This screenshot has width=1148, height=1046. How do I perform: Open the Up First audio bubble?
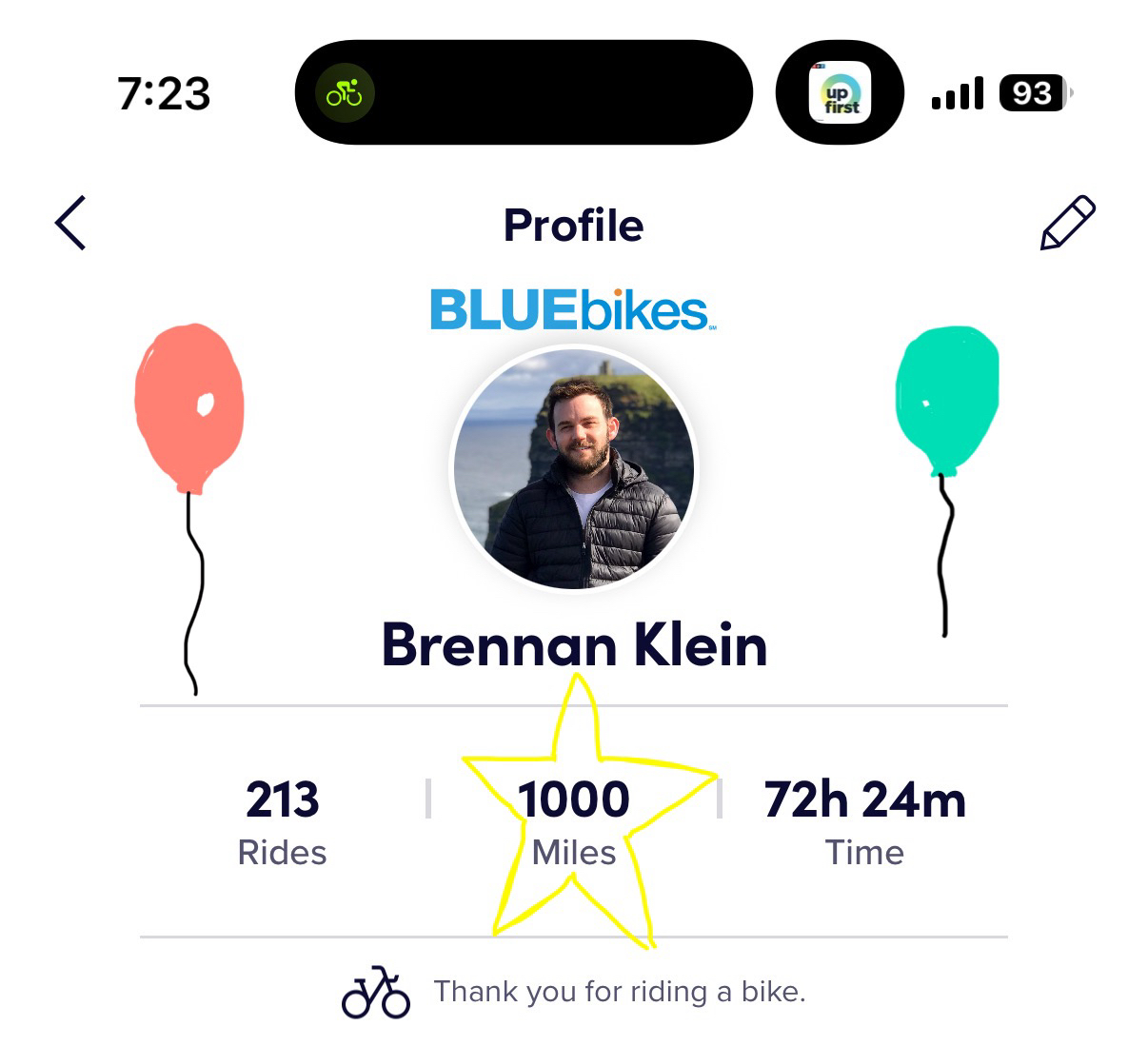pos(840,93)
